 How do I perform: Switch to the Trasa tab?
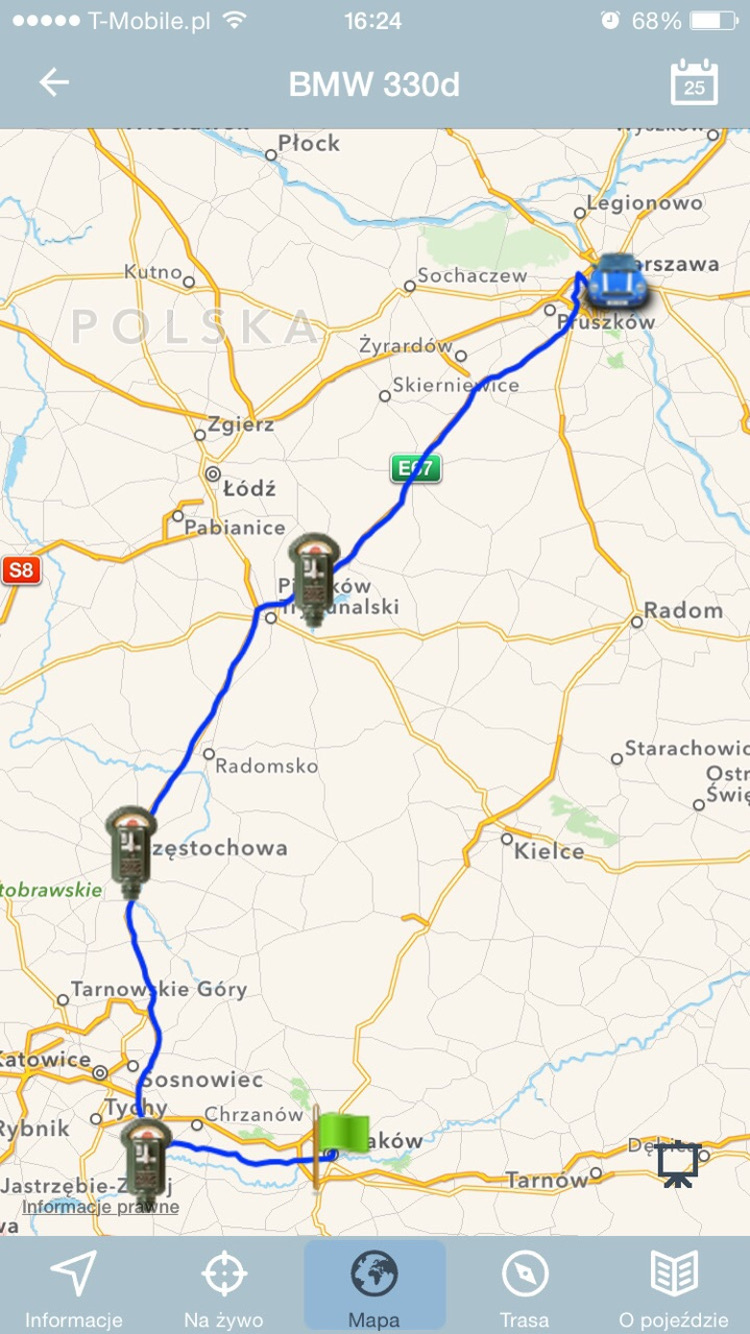[x=525, y=1289]
